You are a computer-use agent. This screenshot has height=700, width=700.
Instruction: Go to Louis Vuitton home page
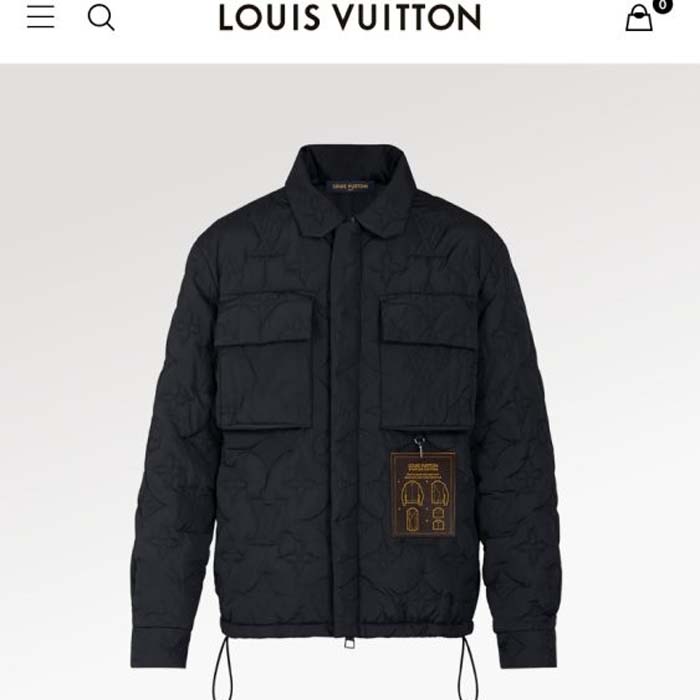click(x=349, y=17)
